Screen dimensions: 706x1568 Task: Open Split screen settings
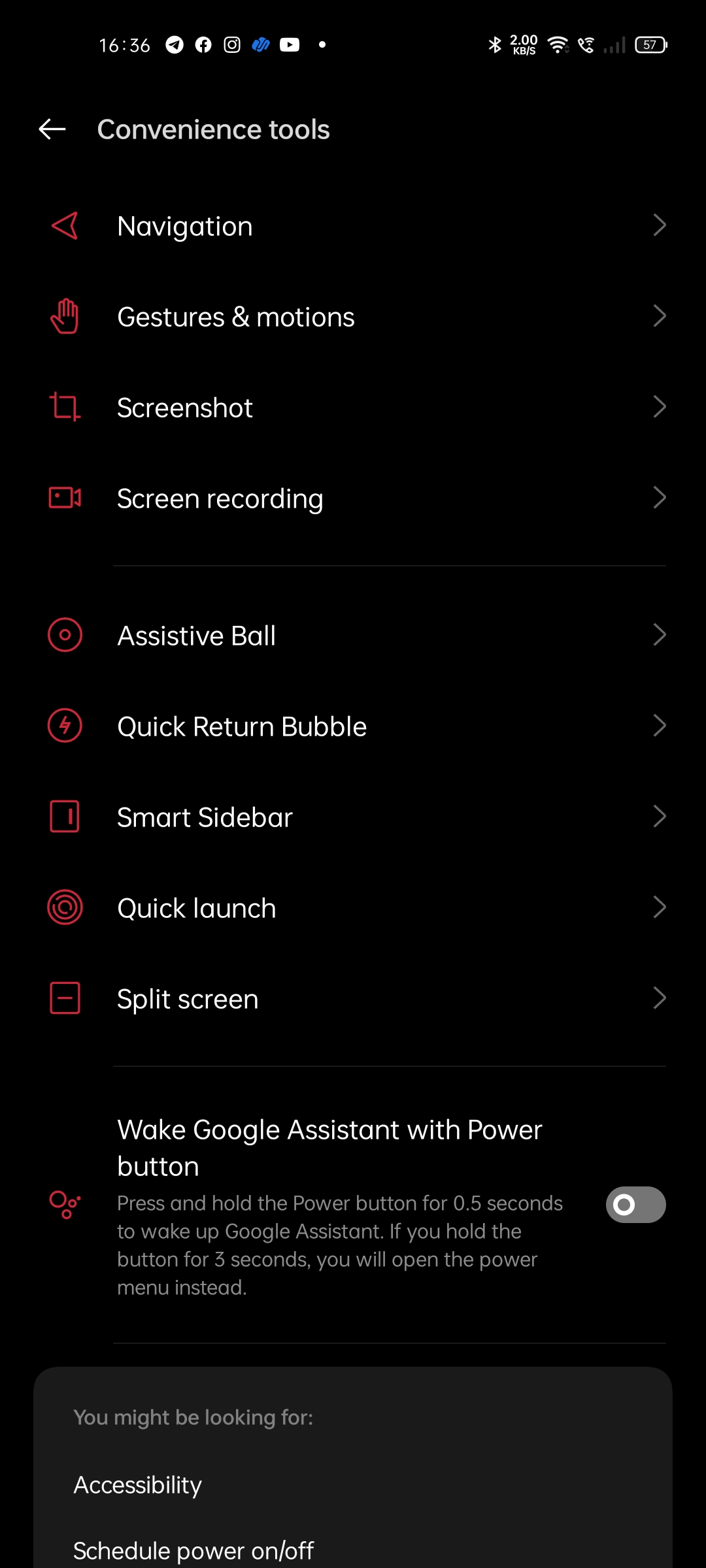[x=353, y=998]
